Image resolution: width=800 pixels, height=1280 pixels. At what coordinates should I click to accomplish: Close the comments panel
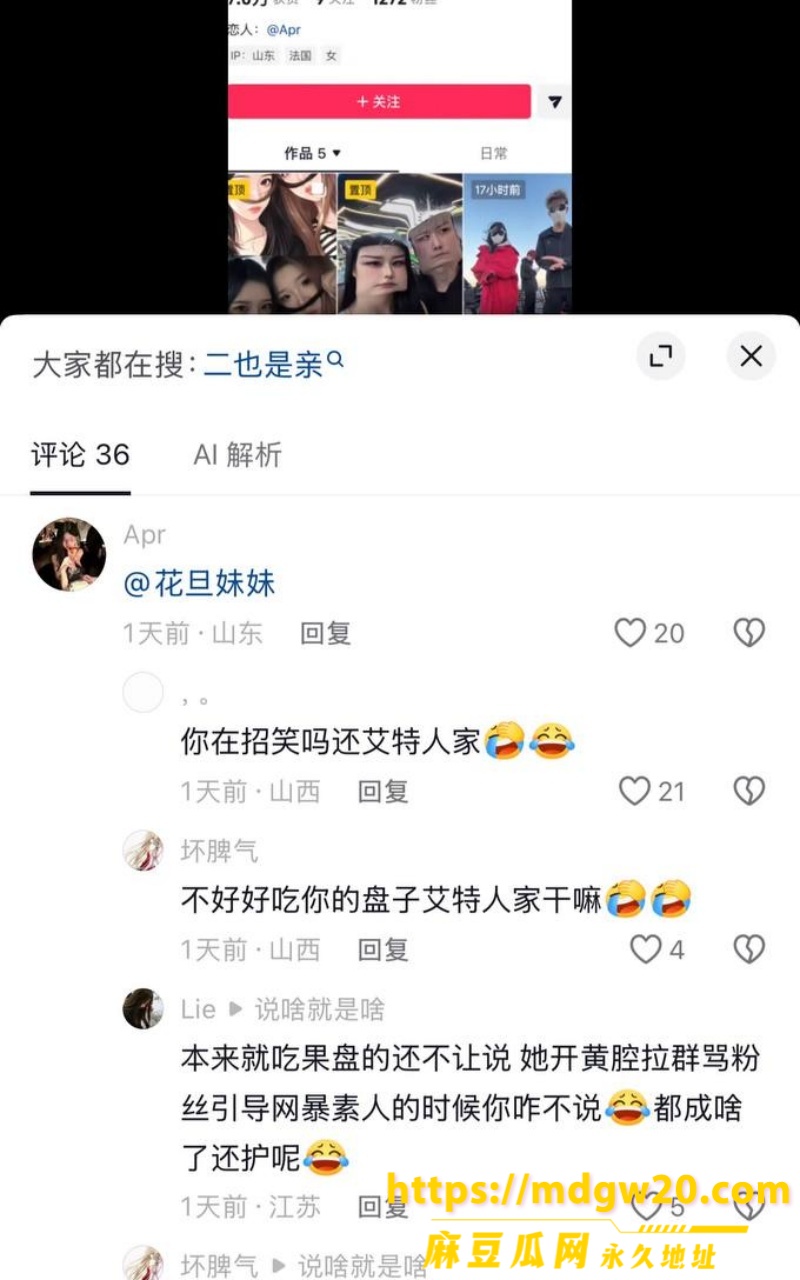click(x=751, y=356)
